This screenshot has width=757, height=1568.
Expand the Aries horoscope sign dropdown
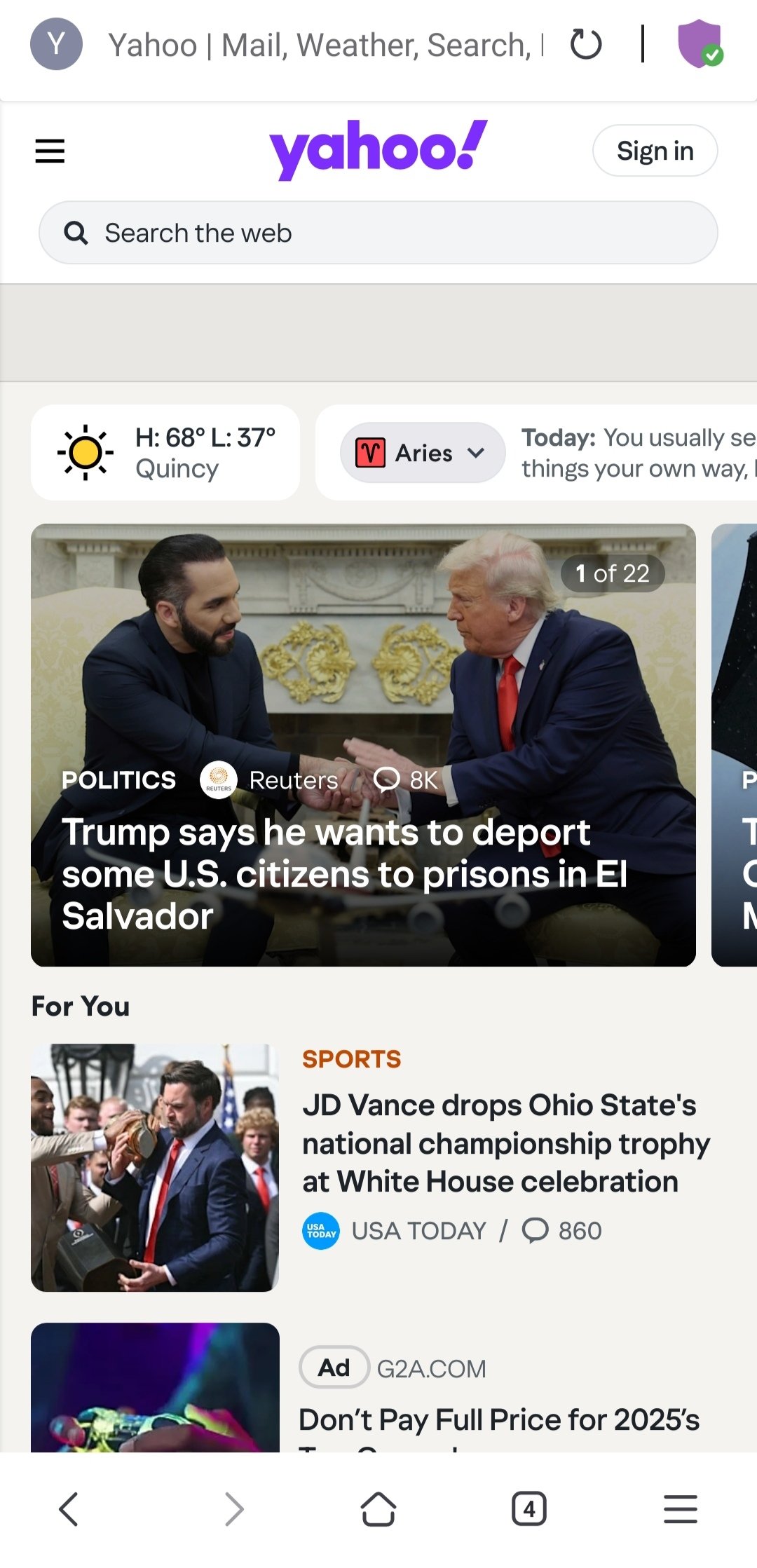click(x=423, y=453)
